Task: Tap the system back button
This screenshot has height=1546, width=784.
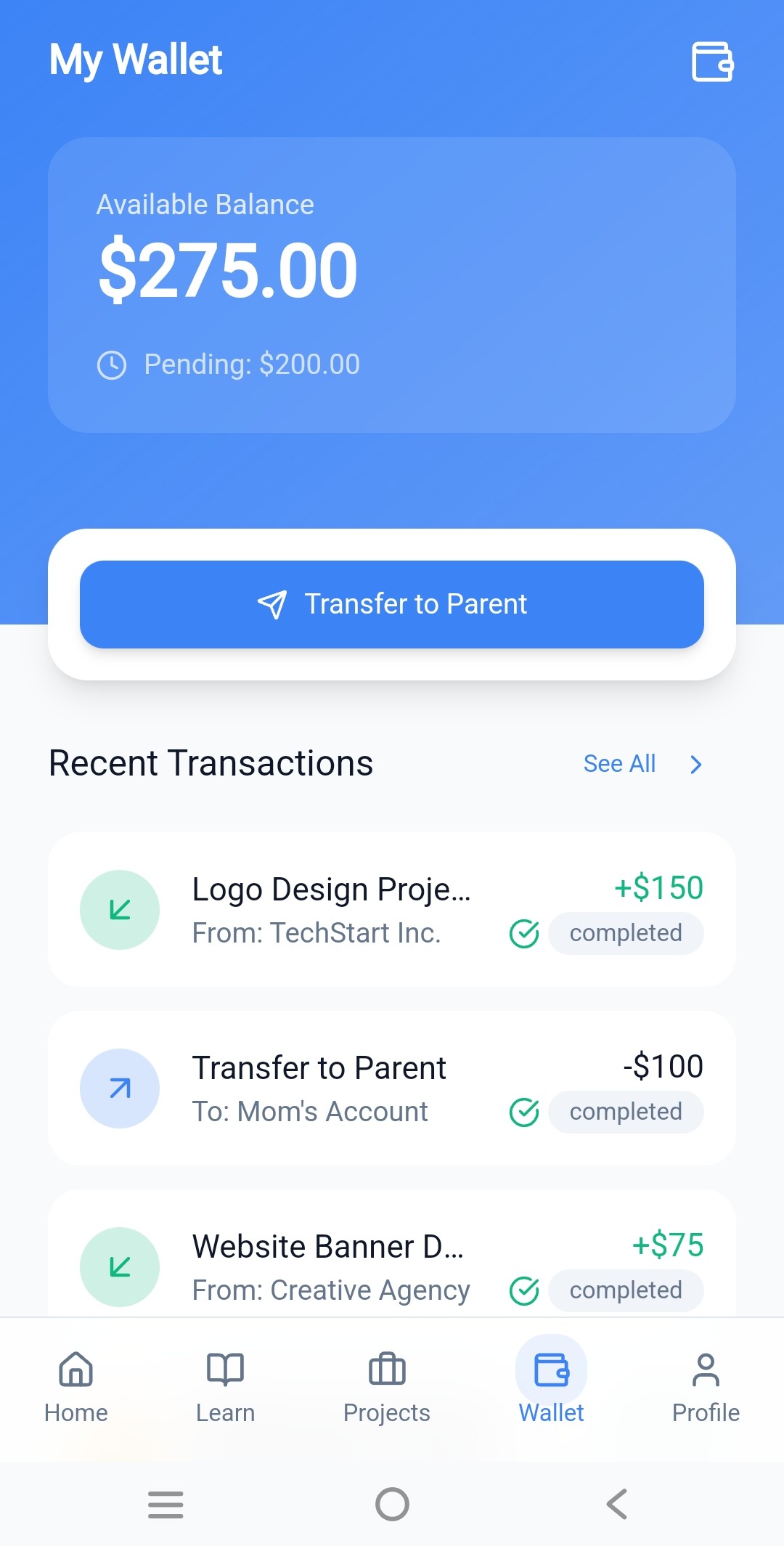Action: 617,1504
